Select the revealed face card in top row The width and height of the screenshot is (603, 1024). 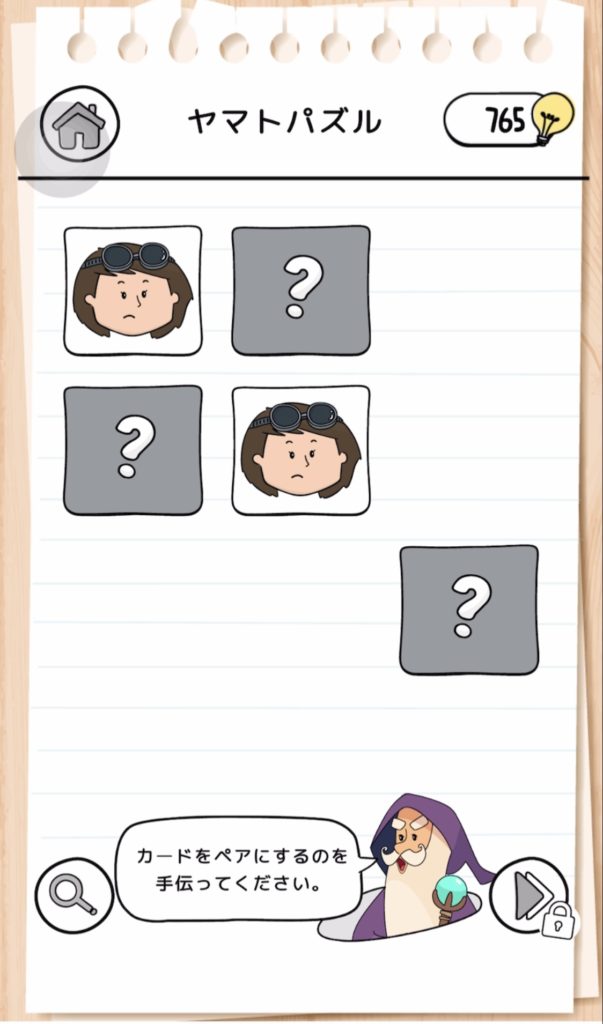tap(133, 291)
